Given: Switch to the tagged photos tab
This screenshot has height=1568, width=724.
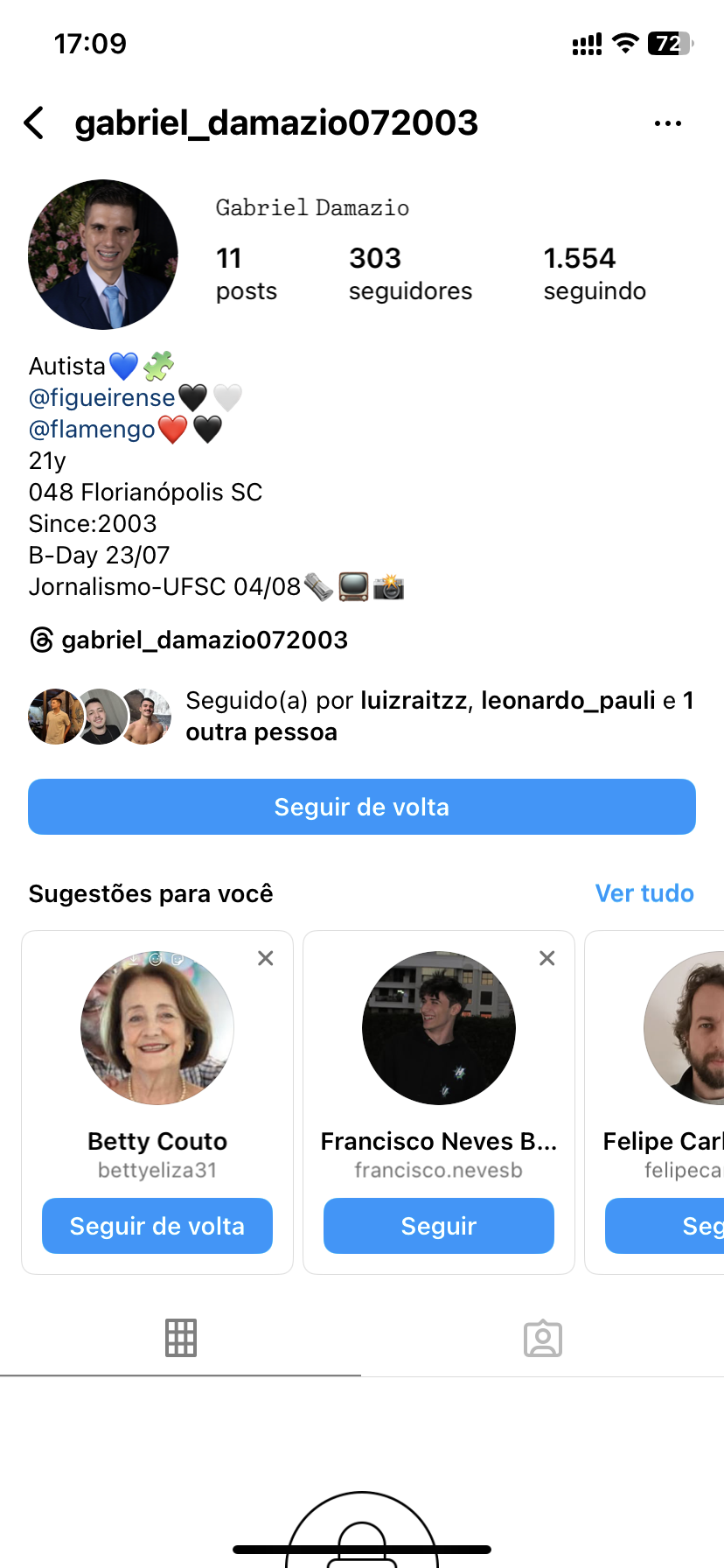Looking at the screenshot, I should 542,1338.
